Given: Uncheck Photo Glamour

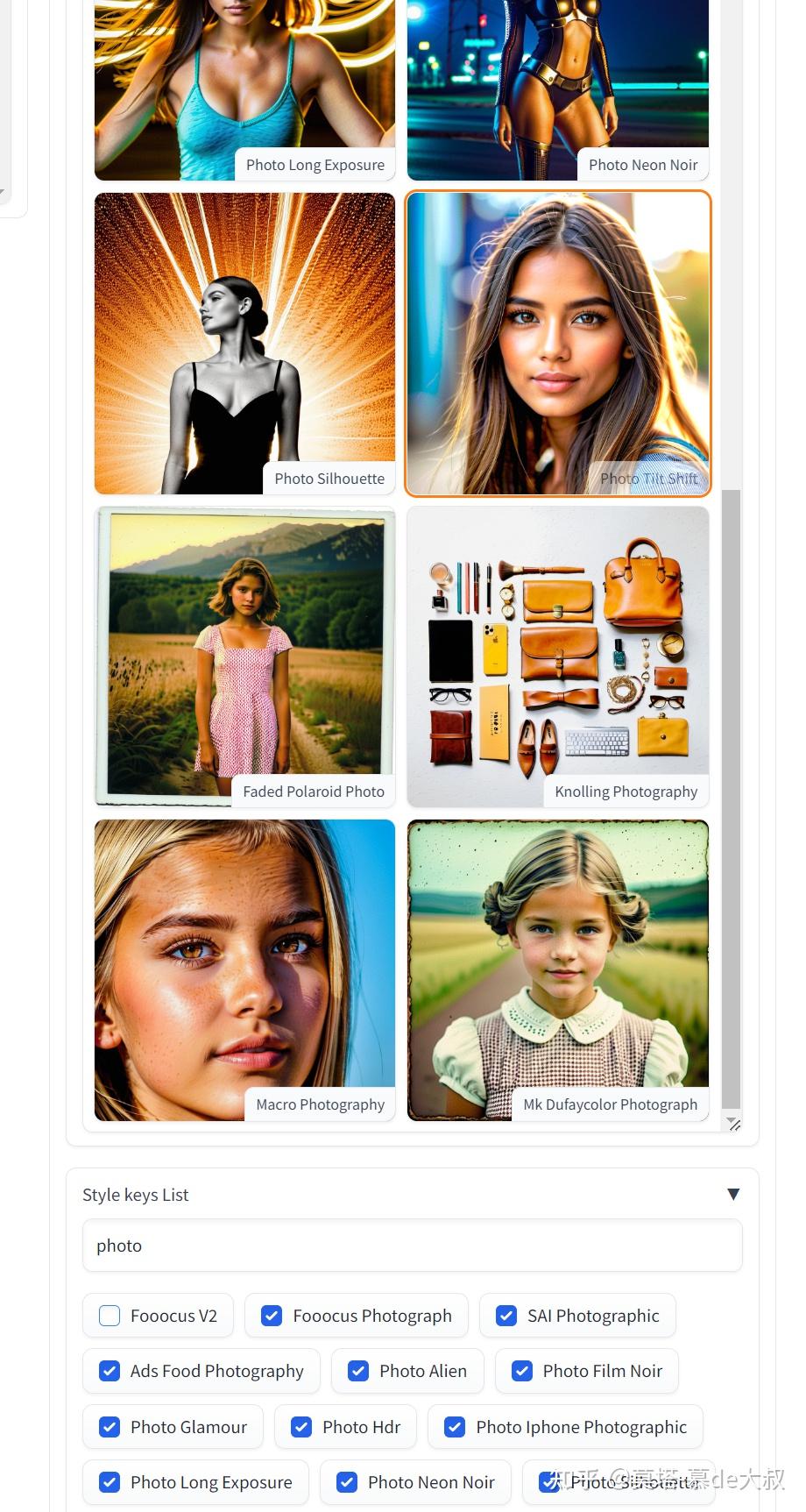Looking at the screenshot, I should pyautogui.click(x=110, y=1427).
